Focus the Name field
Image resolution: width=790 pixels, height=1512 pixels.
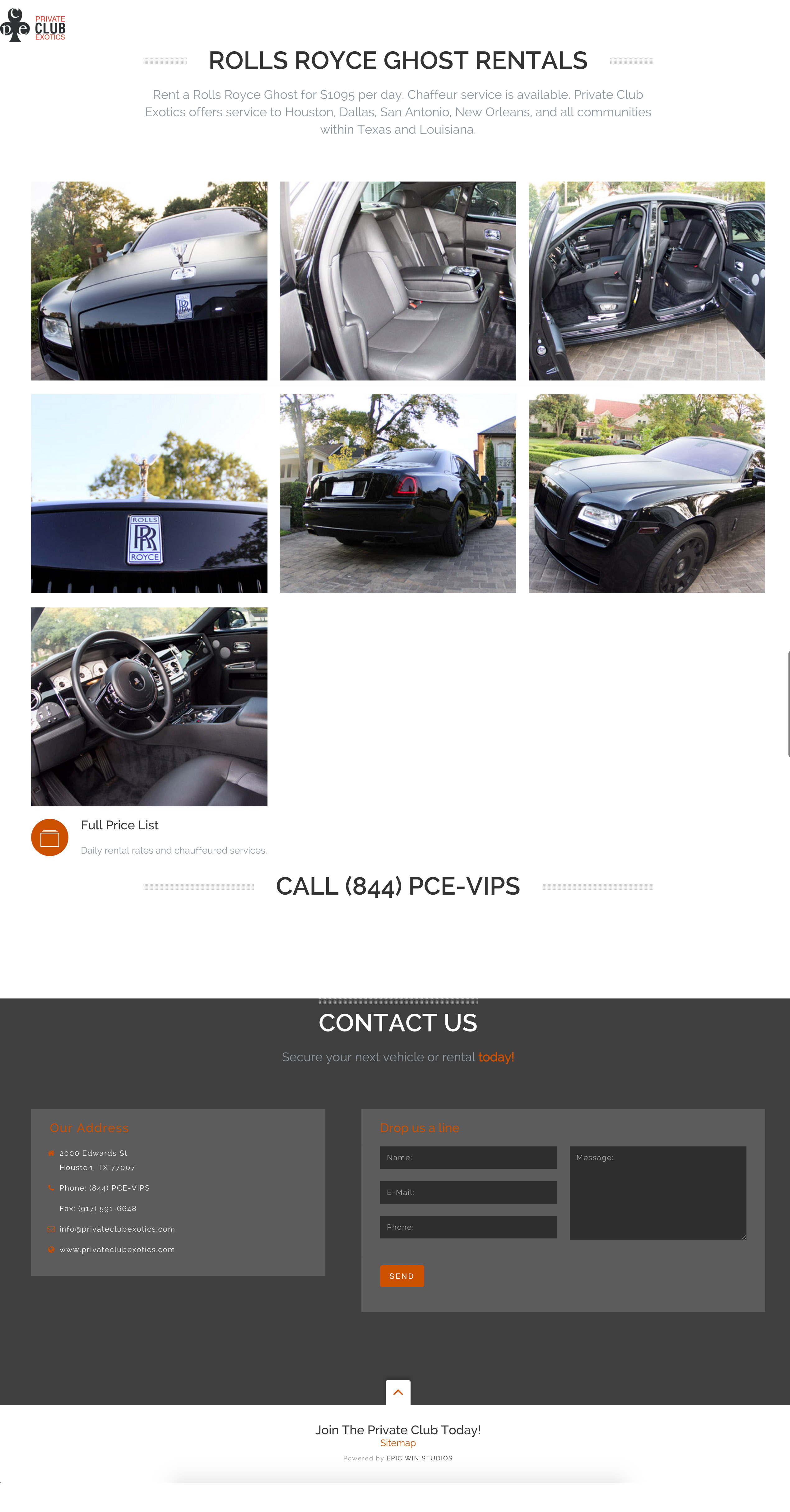(468, 1158)
